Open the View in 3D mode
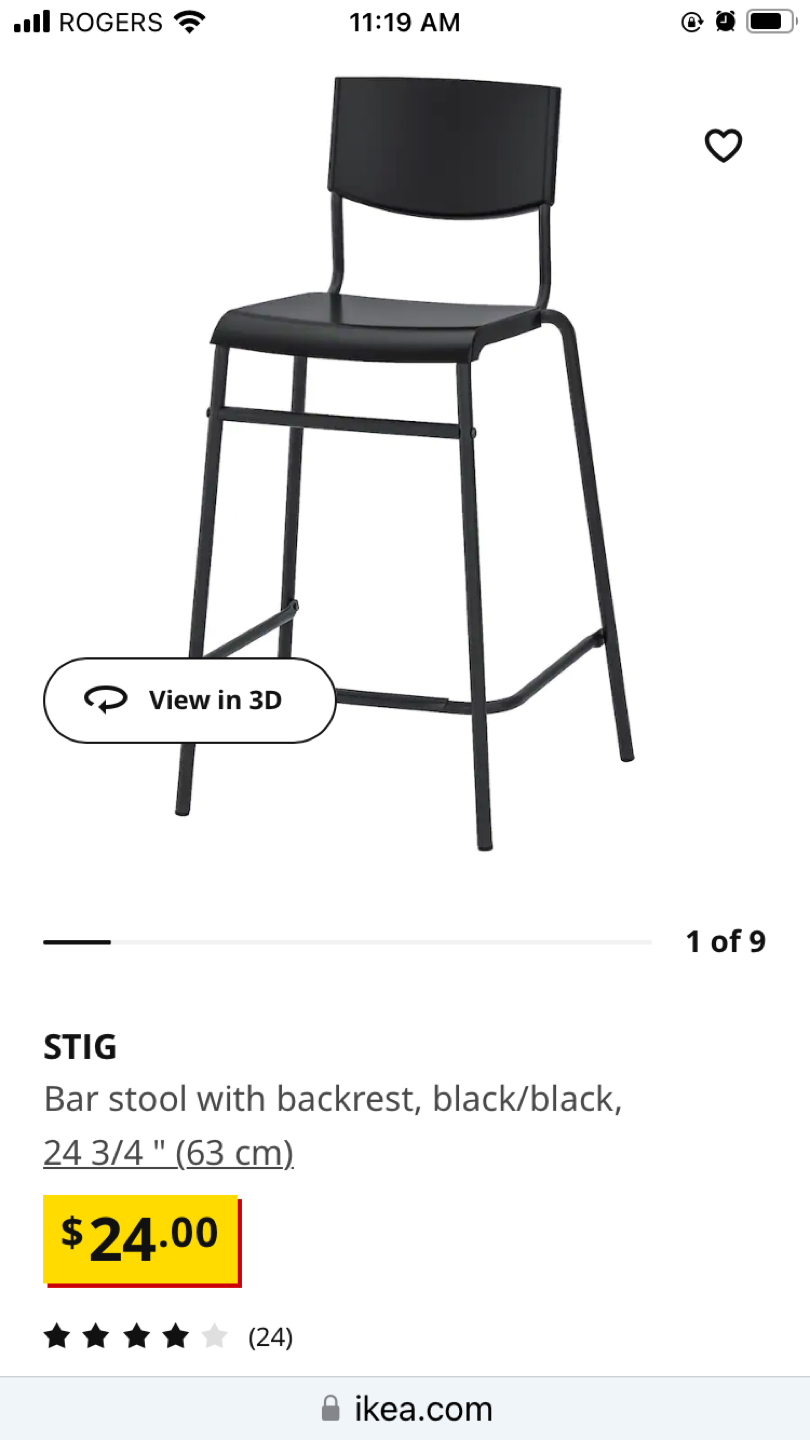The image size is (810, 1440). [x=190, y=700]
